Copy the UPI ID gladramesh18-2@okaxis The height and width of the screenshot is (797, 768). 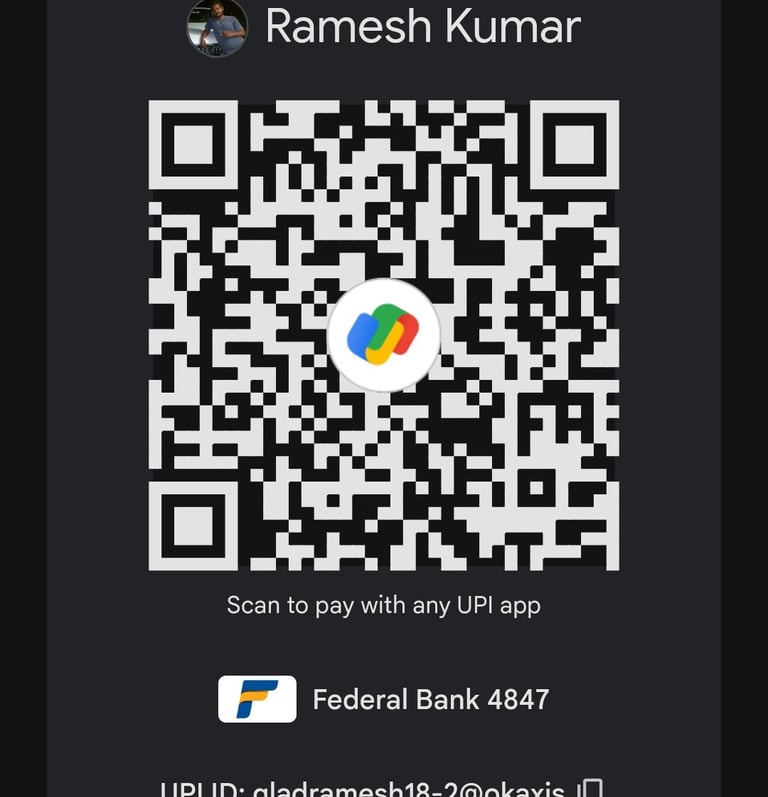point(592,788)
